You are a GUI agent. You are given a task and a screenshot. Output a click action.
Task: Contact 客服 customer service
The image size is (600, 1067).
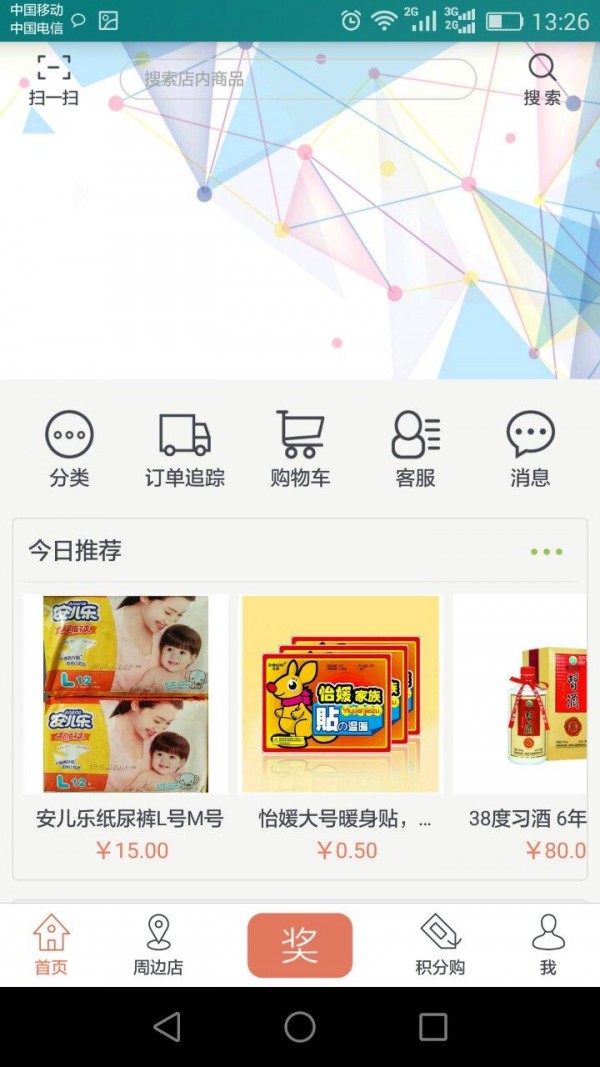pos(415,450)
